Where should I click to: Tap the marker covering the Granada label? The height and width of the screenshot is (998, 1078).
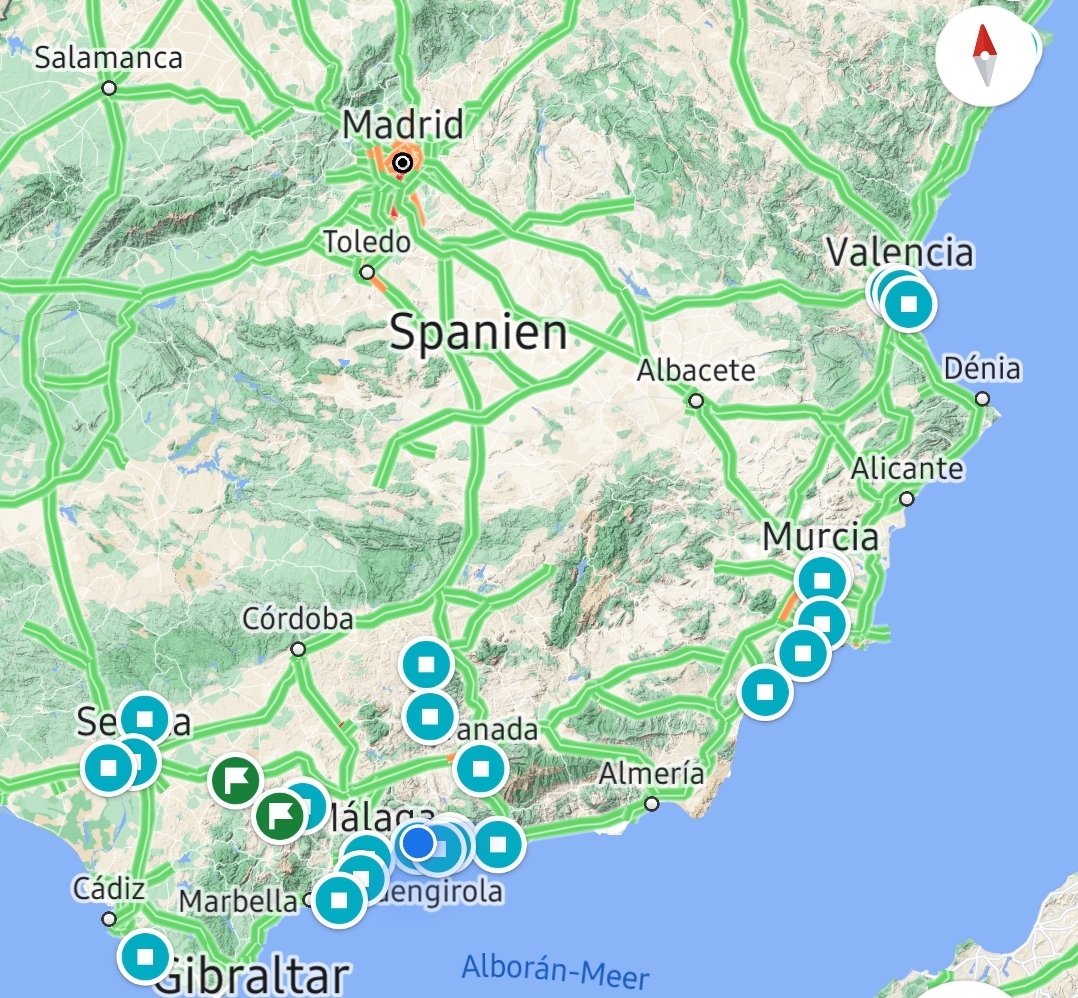point(431,716)
